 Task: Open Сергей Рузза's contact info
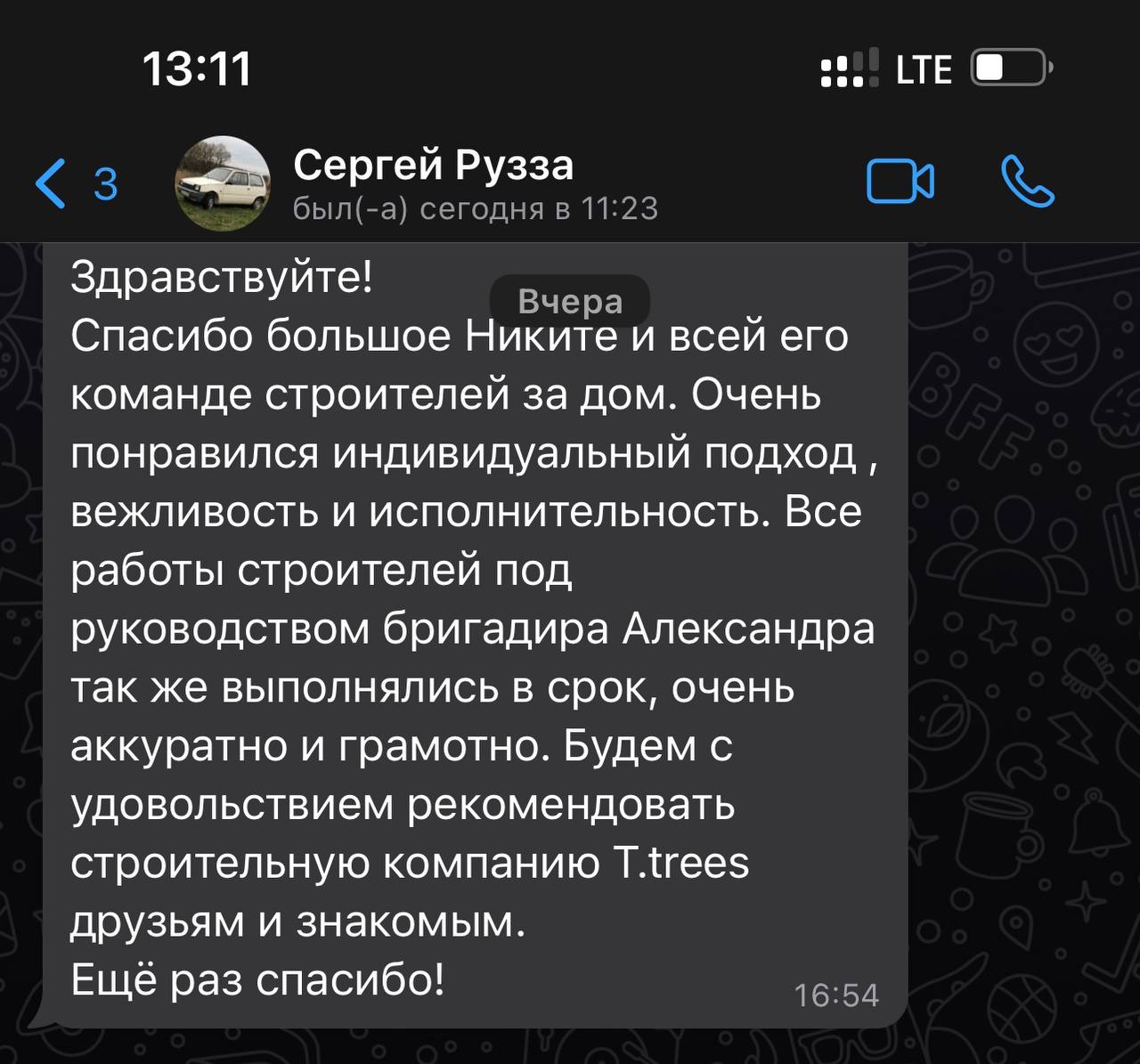433,183
